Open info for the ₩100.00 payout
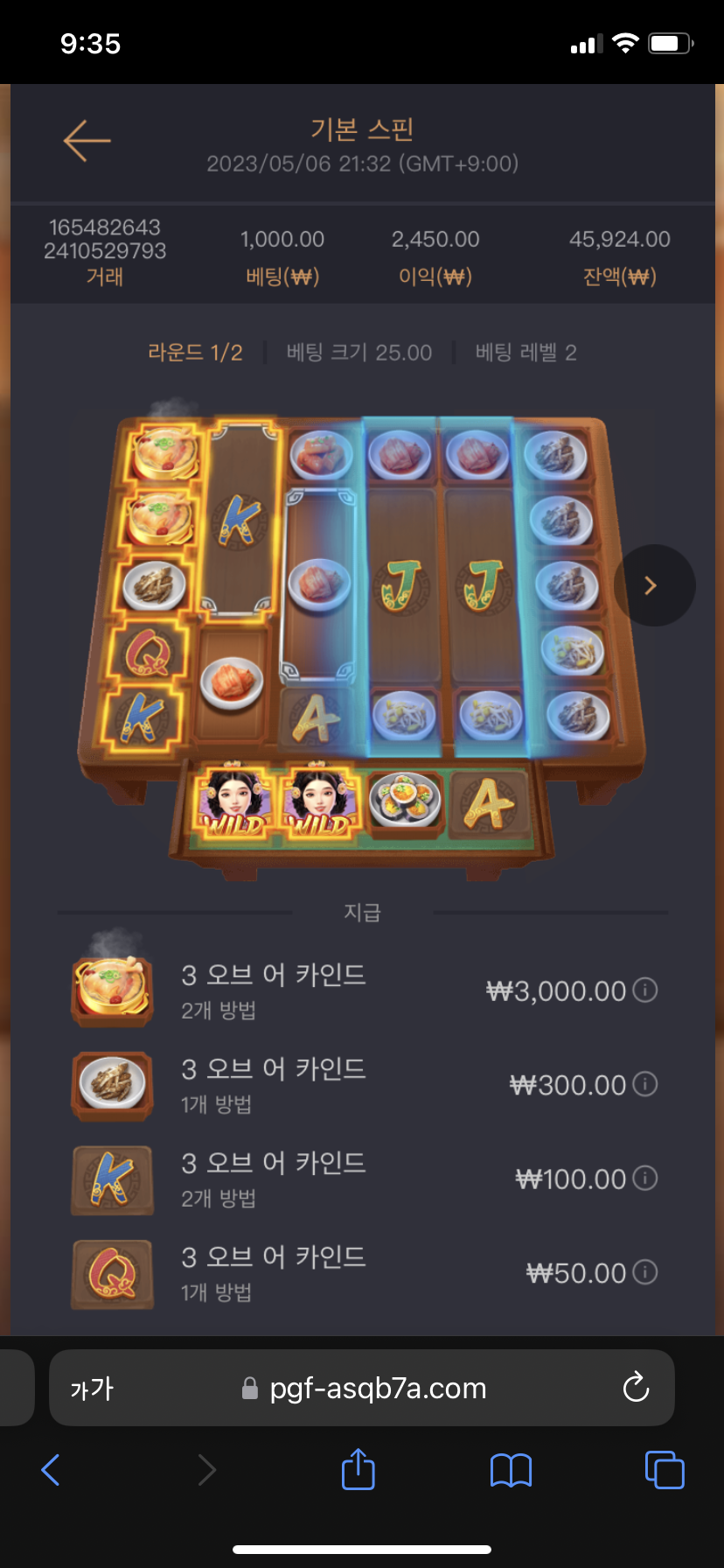The width and height of the screenshot is (724, 1568). tap(645, 1179)
